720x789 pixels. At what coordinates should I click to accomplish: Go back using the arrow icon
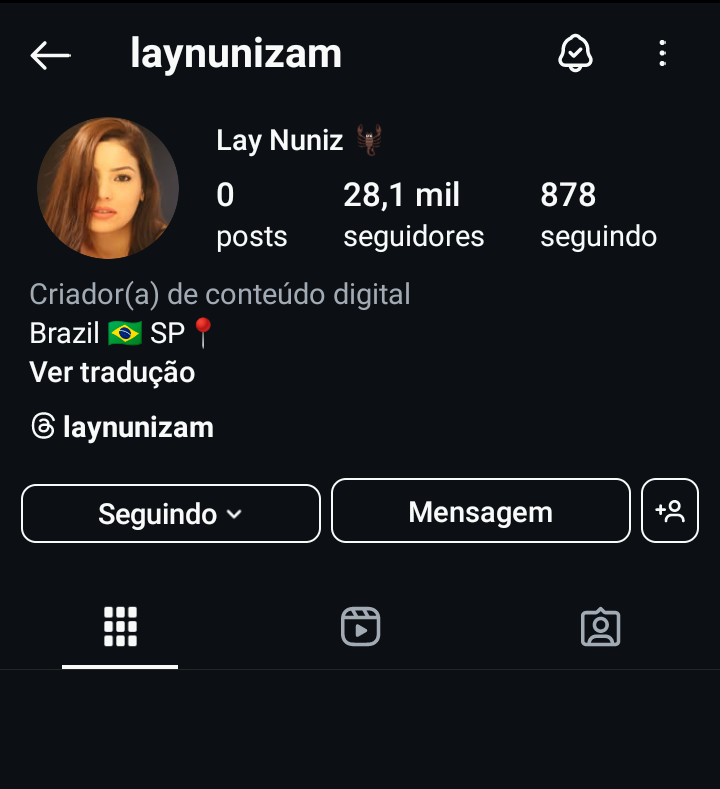[50, 55]
